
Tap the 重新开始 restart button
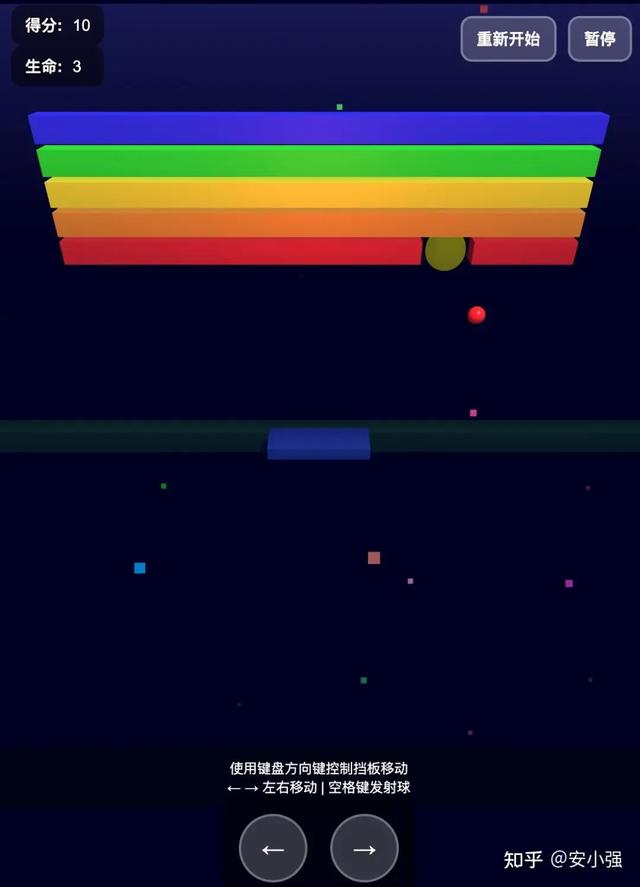tap(508, 39)
